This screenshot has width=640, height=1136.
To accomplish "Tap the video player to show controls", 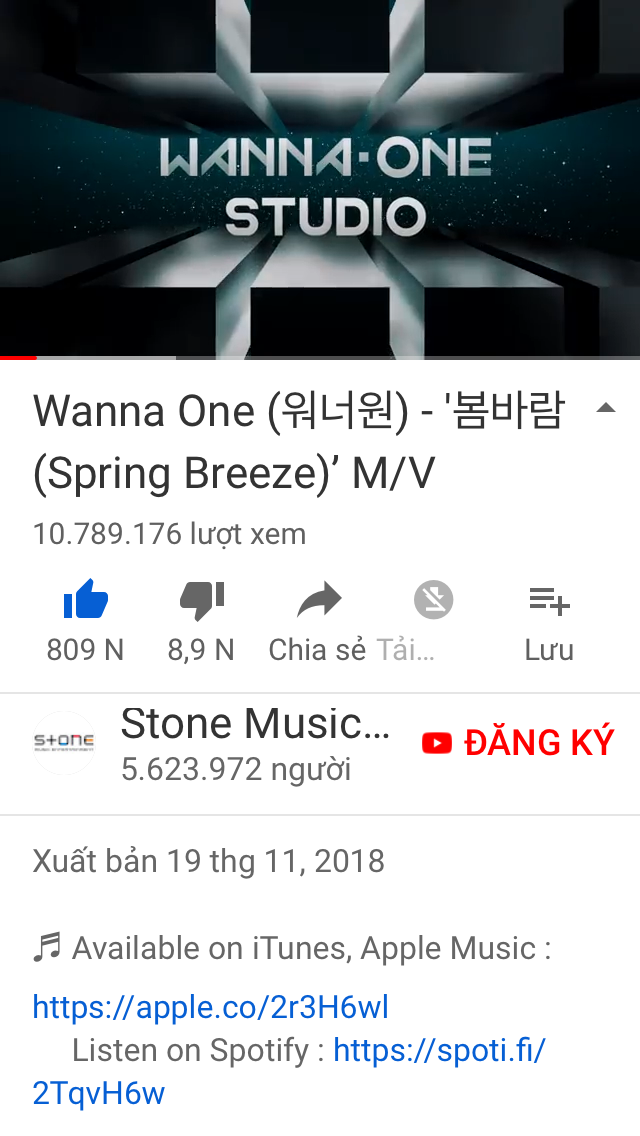I will pos(320,178).
